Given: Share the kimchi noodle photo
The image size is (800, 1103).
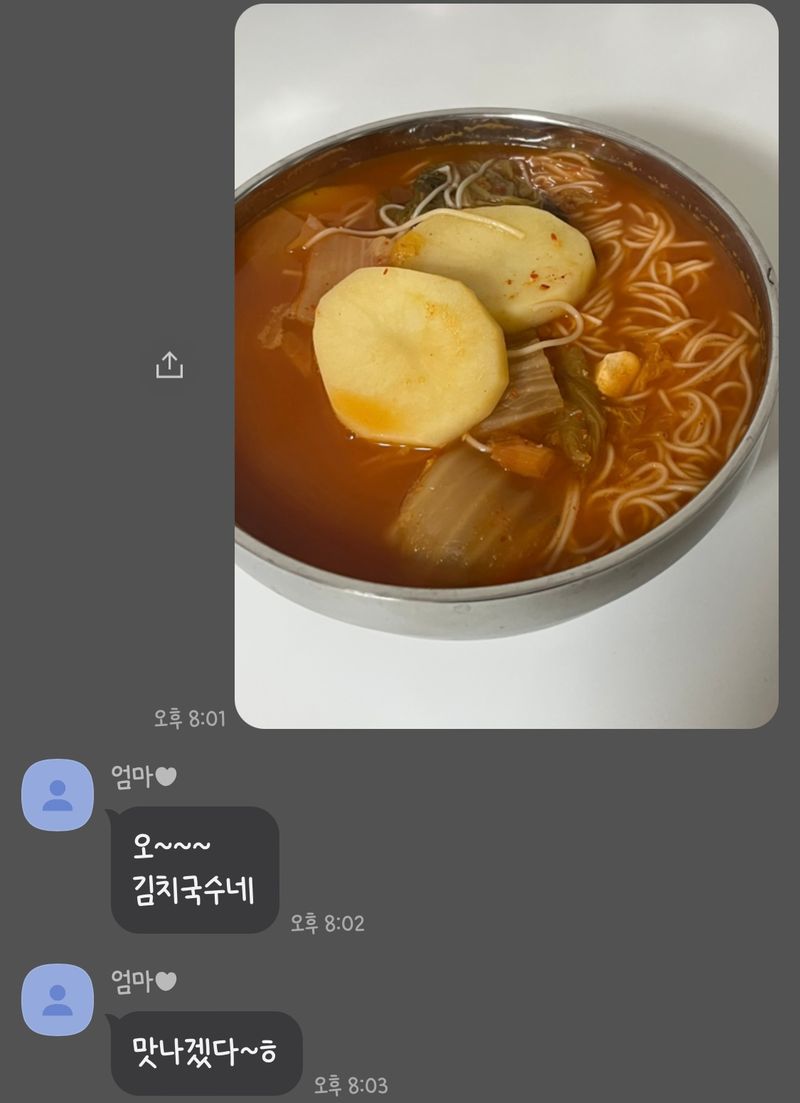Looking at the screenshot, I should click(x=170, y=365).
